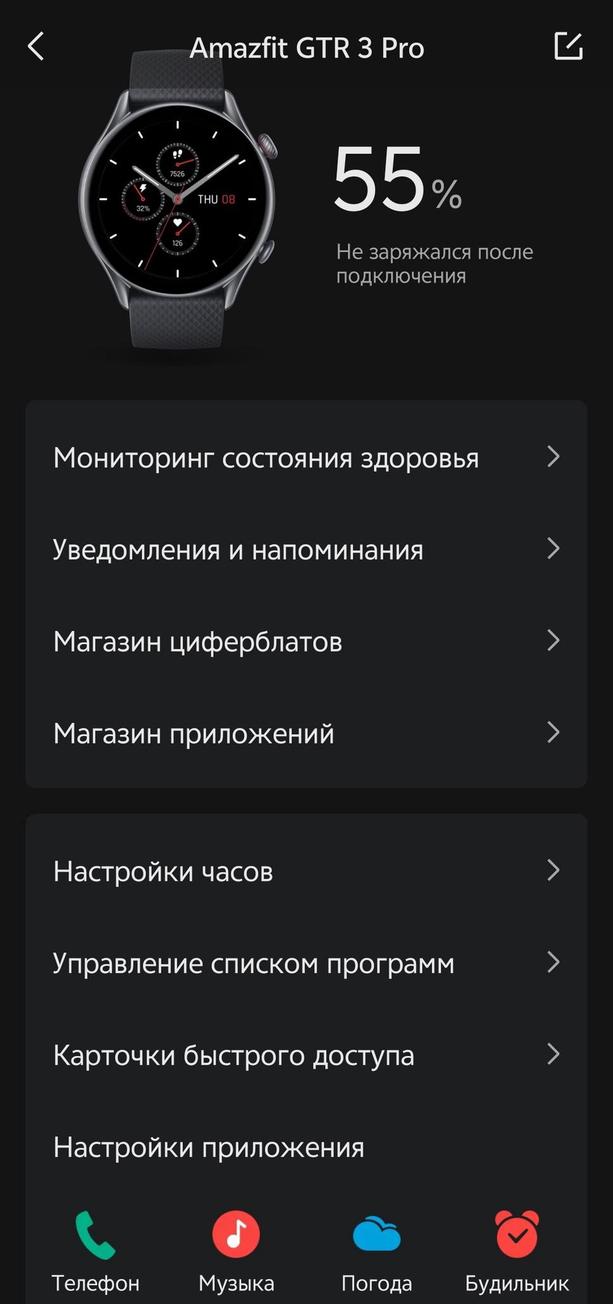Open Мониторинг состояния здоровья
The width and height of the screenshot is (613, 1304).
pyautogui.click(x=306, y=458)
